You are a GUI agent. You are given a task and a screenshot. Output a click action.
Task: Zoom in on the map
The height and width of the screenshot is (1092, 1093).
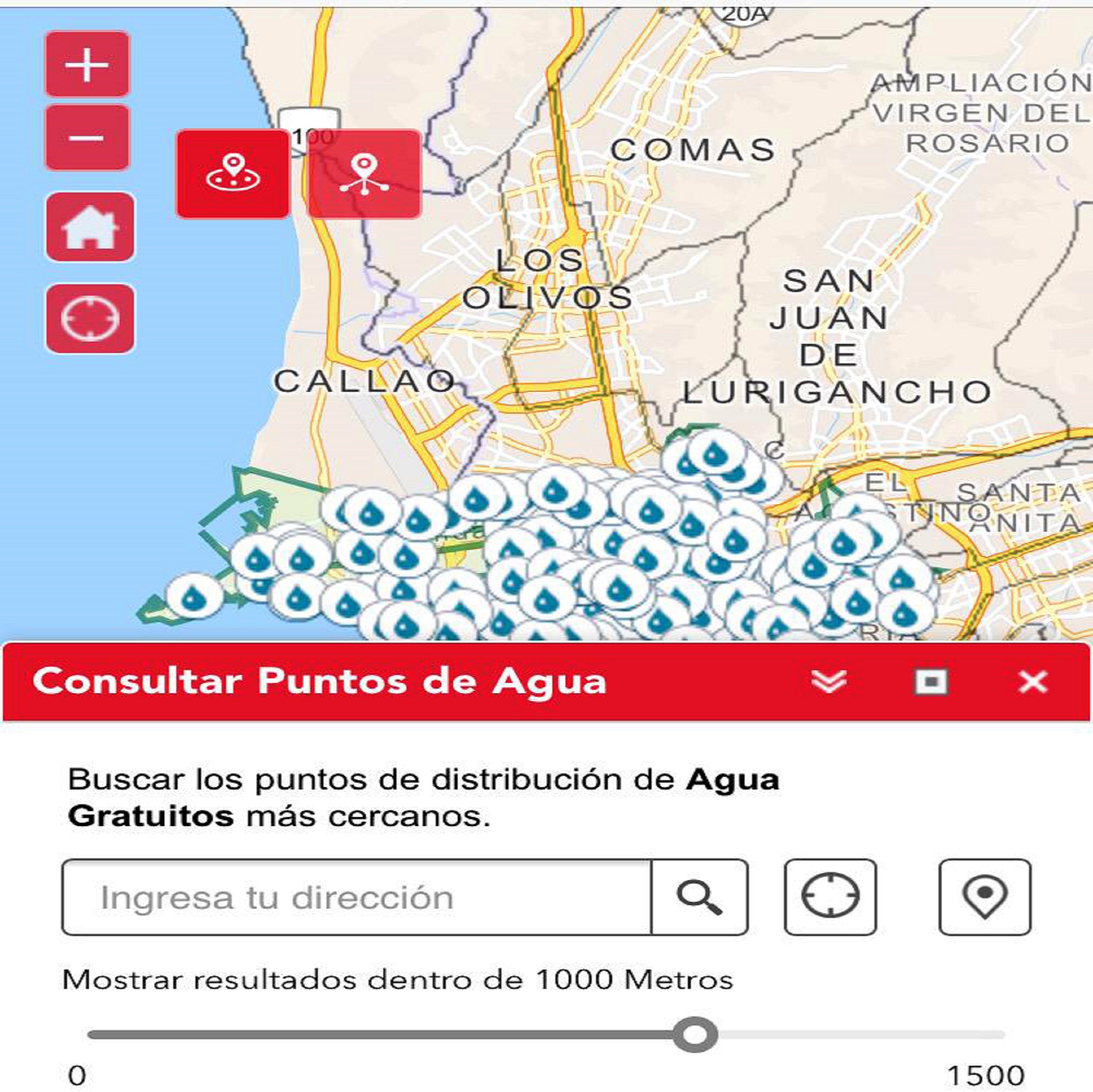87,64
